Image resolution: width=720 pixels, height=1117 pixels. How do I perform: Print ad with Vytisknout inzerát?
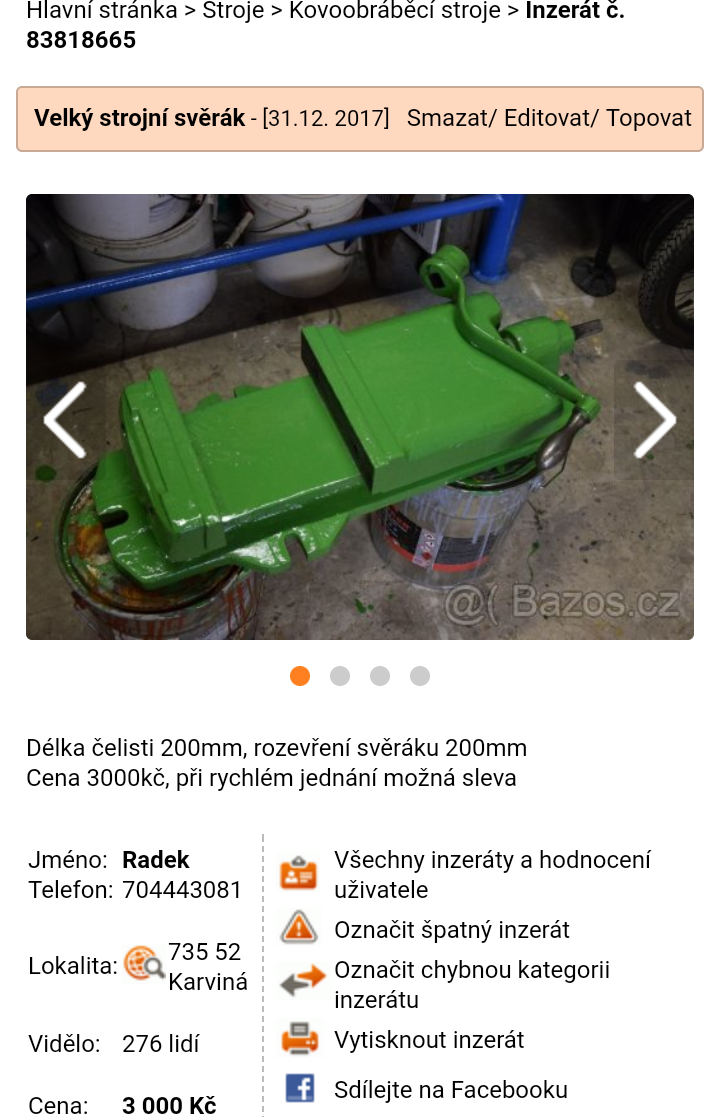click(x=428, y=1040)
